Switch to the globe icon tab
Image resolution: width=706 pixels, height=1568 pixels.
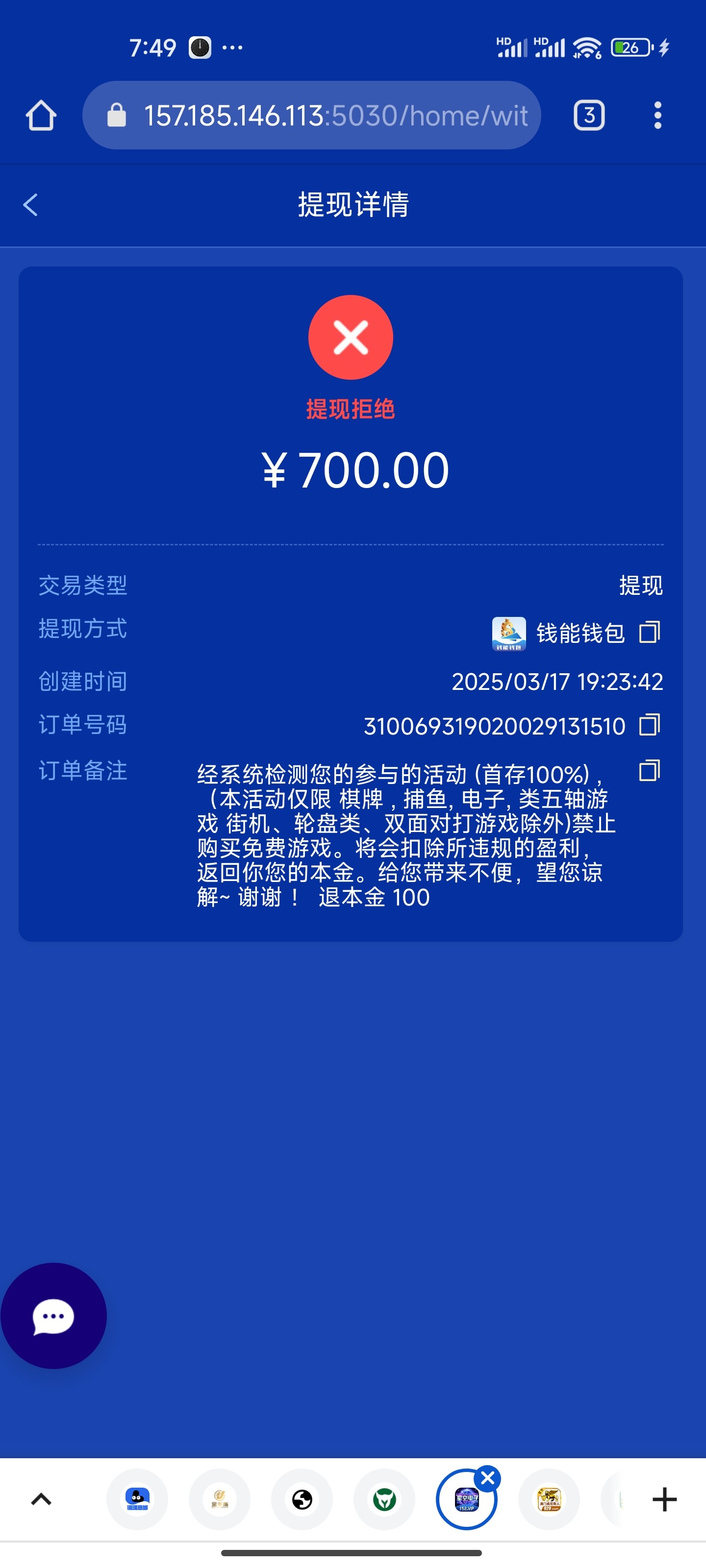point(302,1499)
